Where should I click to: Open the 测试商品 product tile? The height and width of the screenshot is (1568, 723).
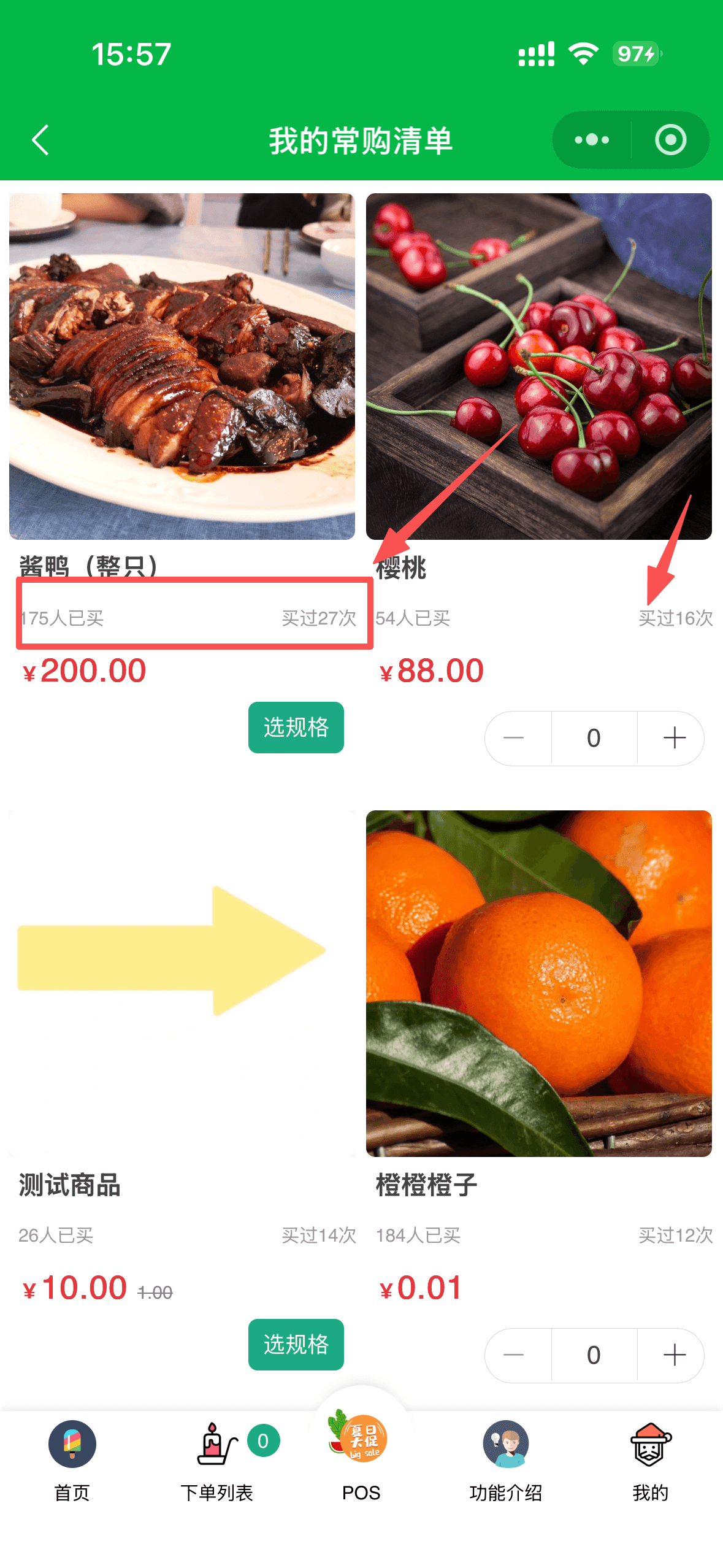[182, 983]
